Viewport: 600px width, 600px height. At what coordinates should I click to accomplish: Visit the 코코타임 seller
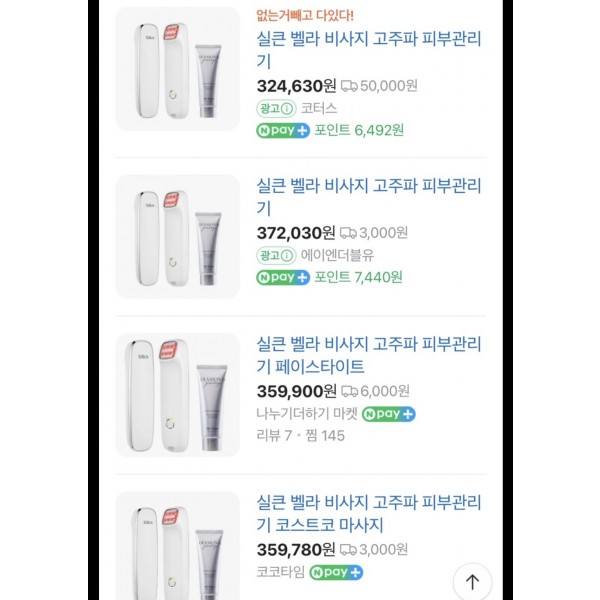tap(284, 572)
